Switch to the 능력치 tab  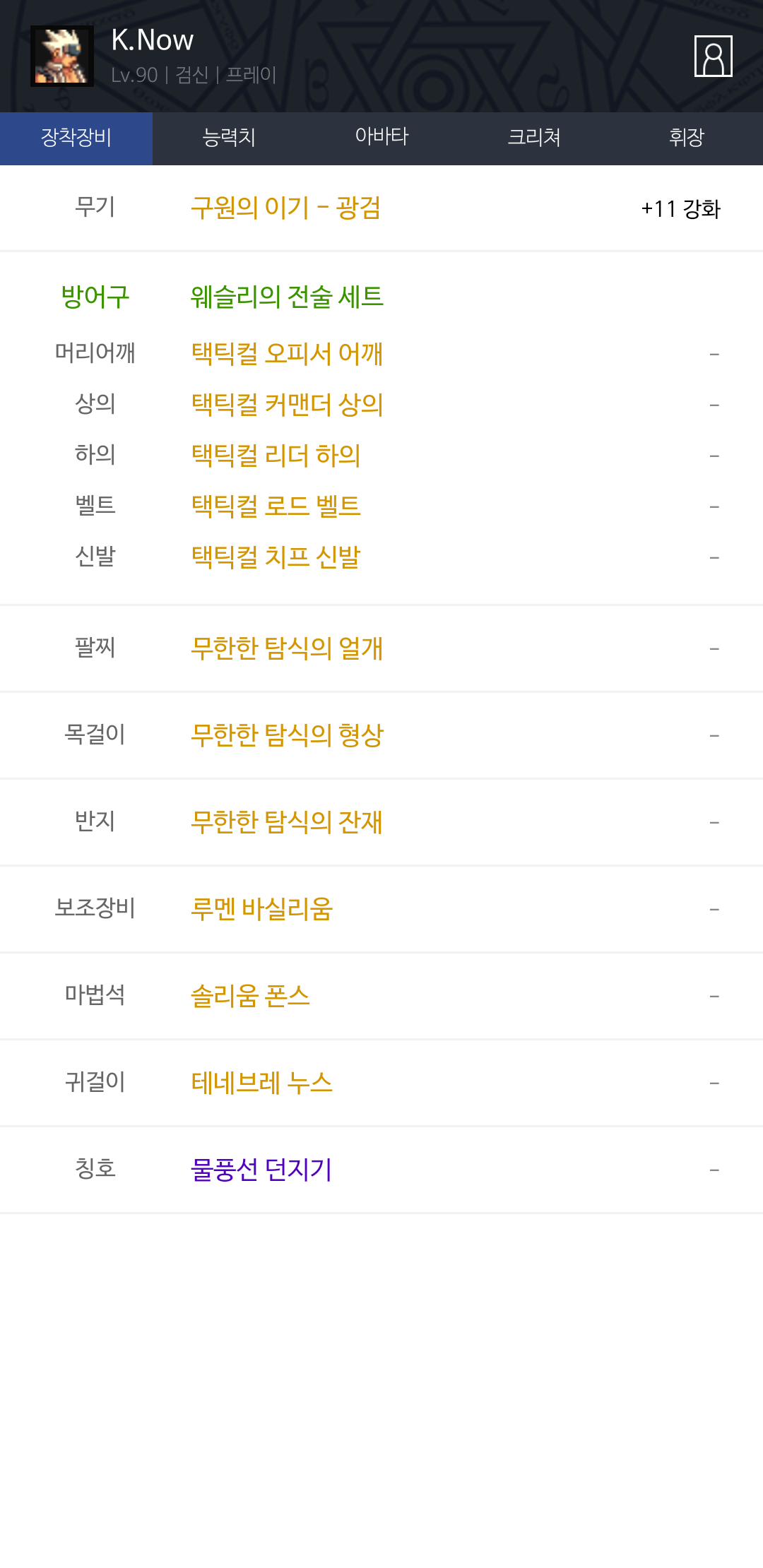(229, 138)
